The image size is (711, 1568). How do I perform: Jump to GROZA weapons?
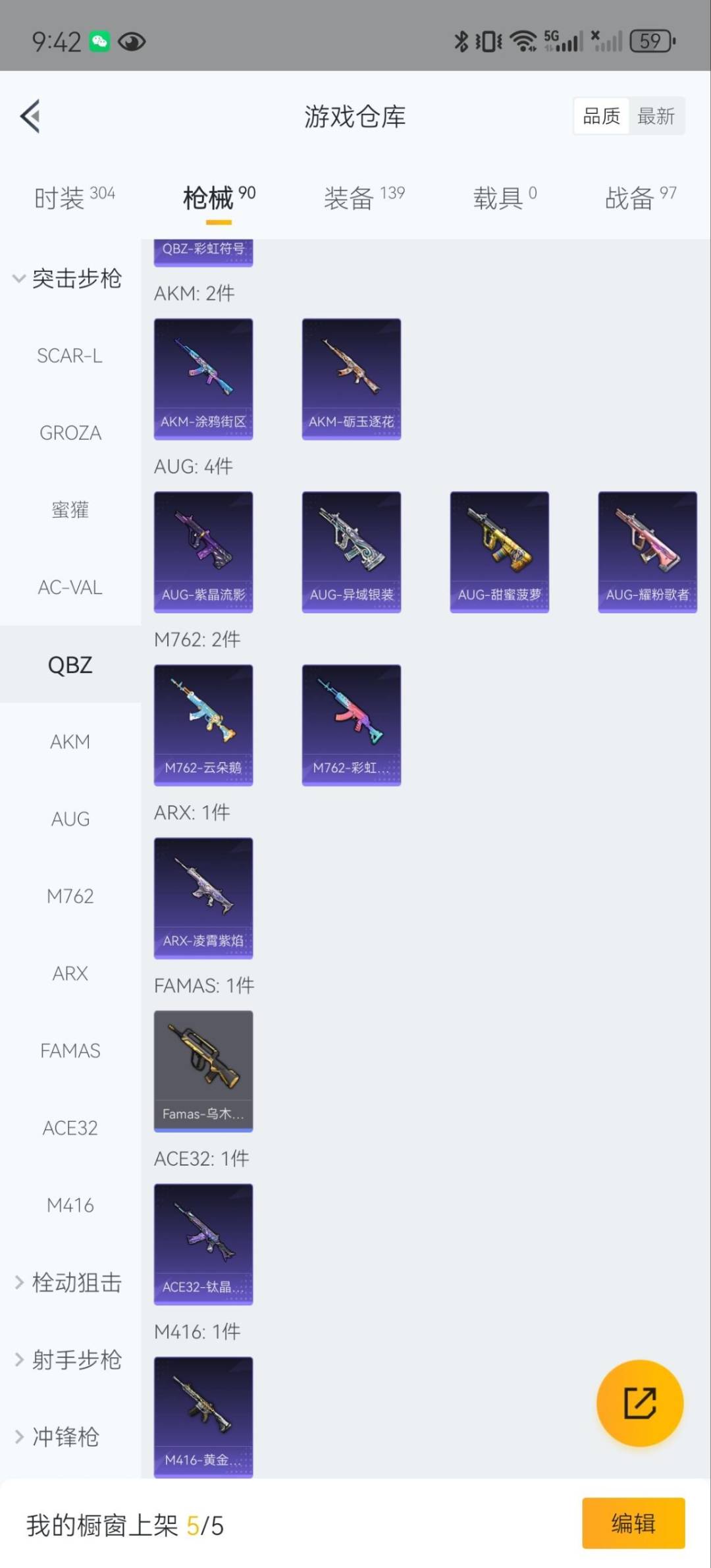click(70, 433)
